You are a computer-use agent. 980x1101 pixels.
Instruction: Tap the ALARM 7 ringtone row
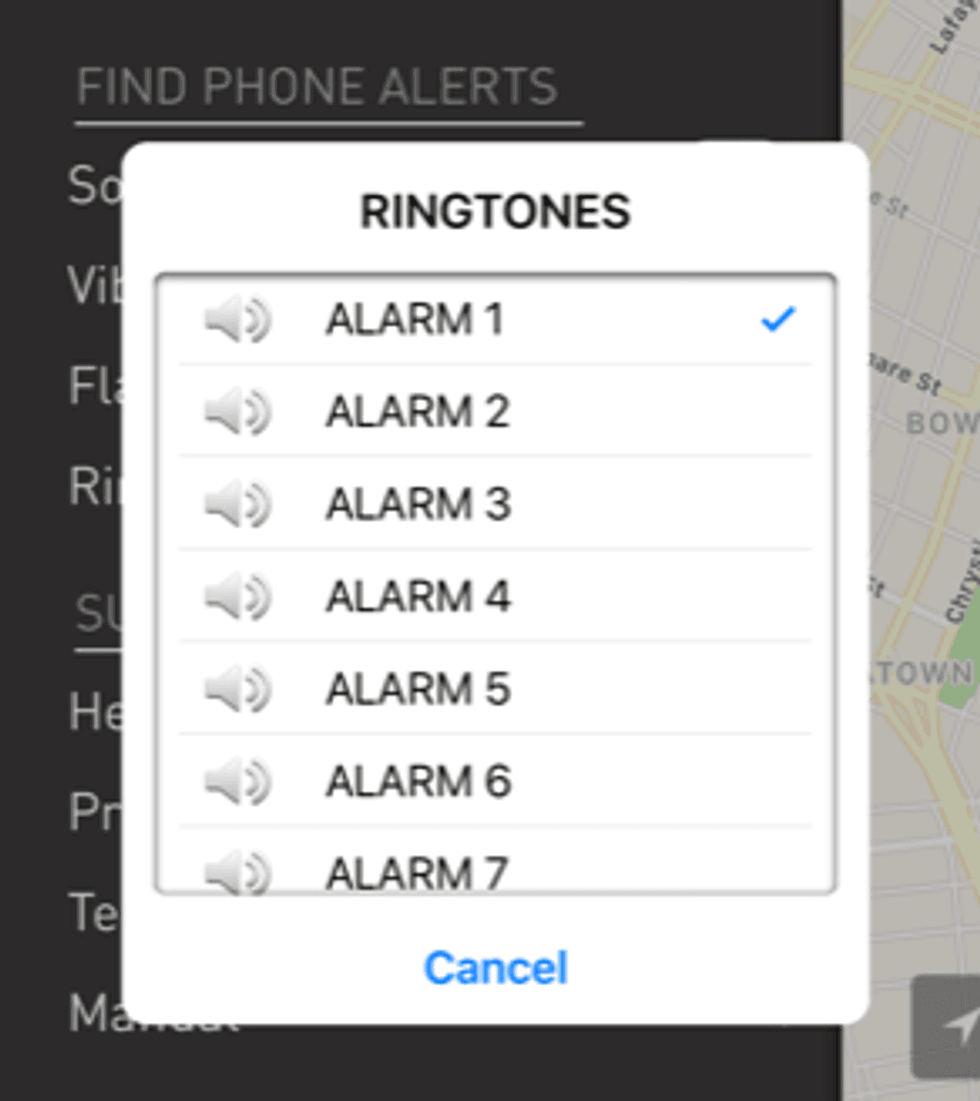418,872
